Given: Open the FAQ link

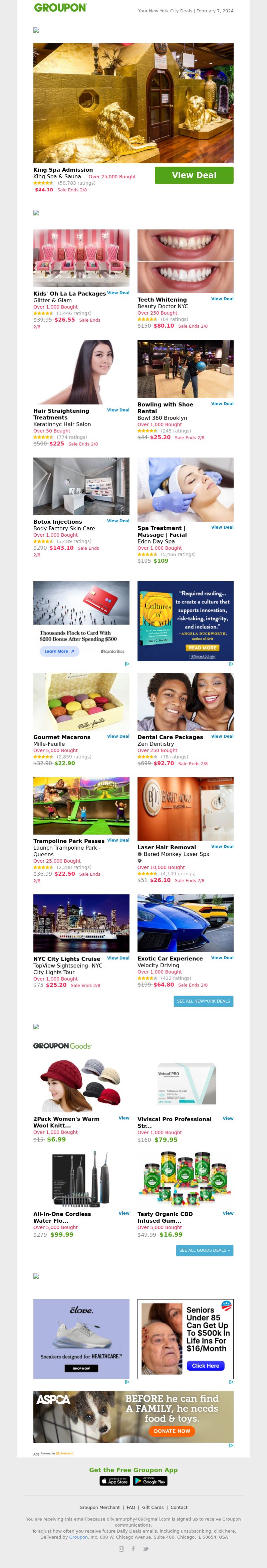Looking at the screenshot, I should pyautogui.click(x=131, y=1507).
